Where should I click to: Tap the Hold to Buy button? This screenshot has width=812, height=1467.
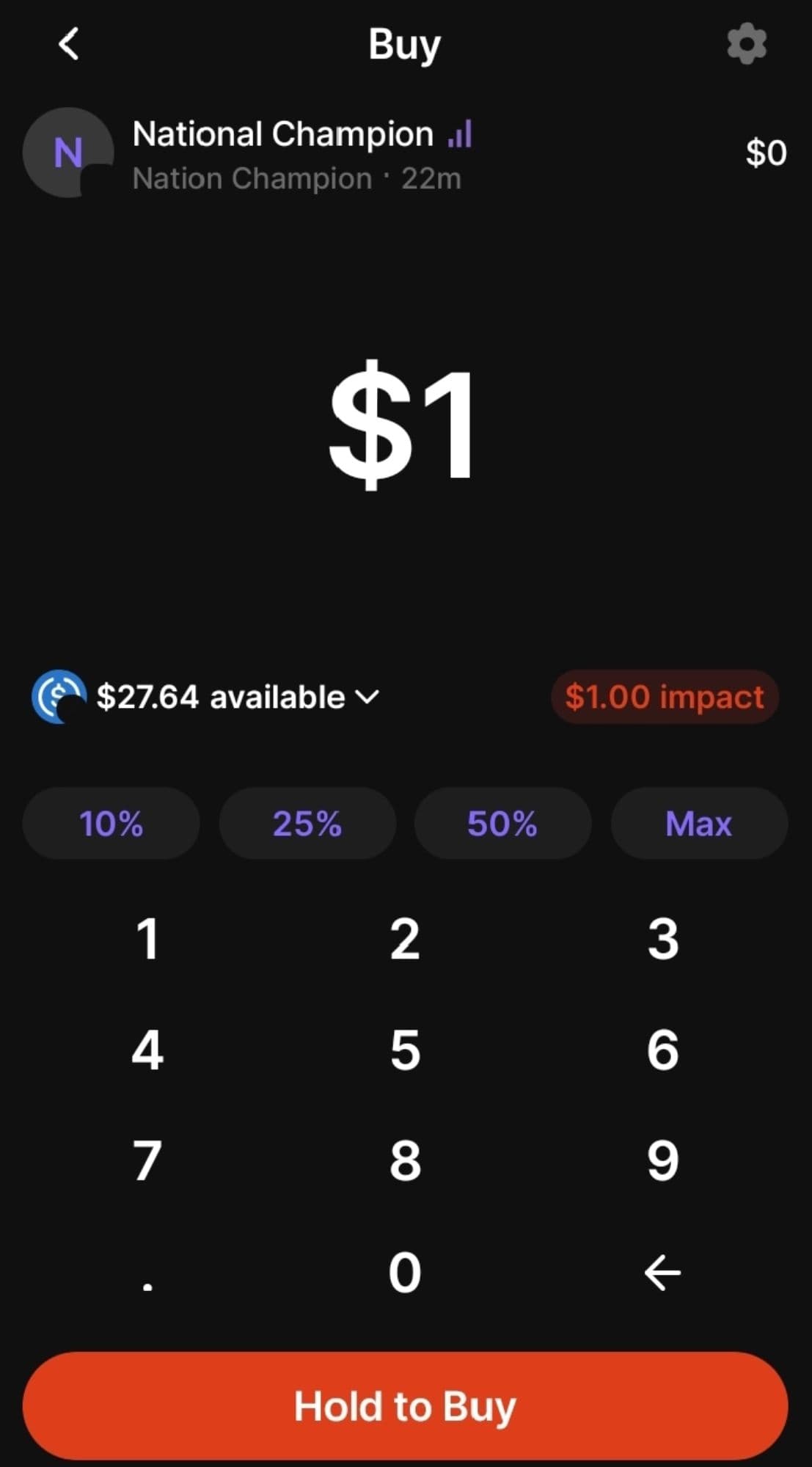pyautogui.click(x=405, y=1405)
